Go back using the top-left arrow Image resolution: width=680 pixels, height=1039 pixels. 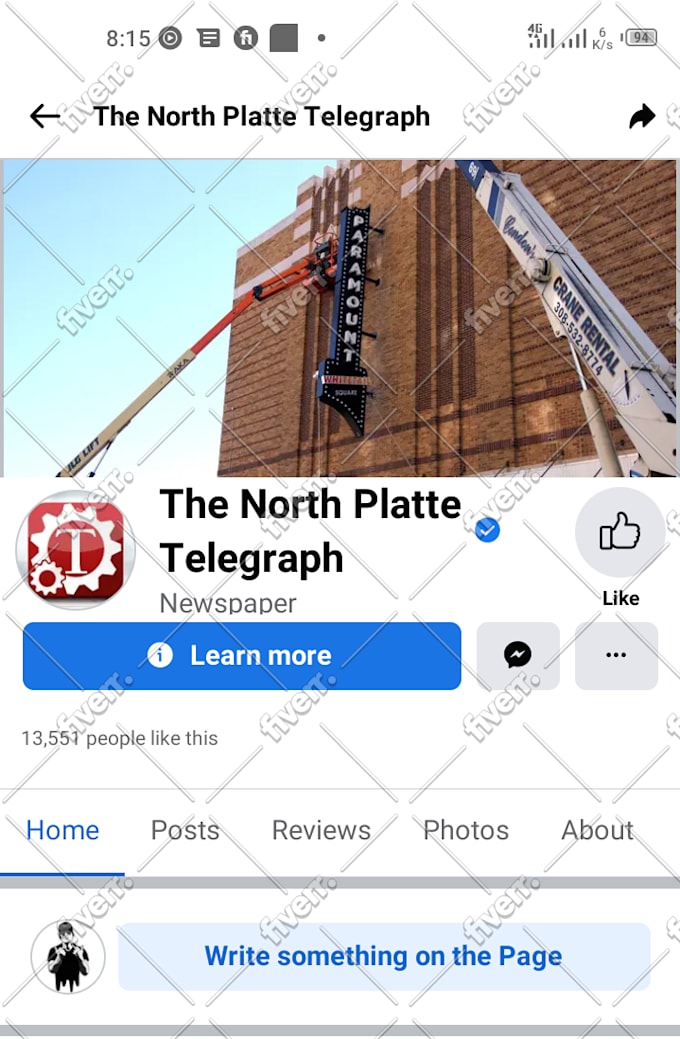[x=45, y=117]
